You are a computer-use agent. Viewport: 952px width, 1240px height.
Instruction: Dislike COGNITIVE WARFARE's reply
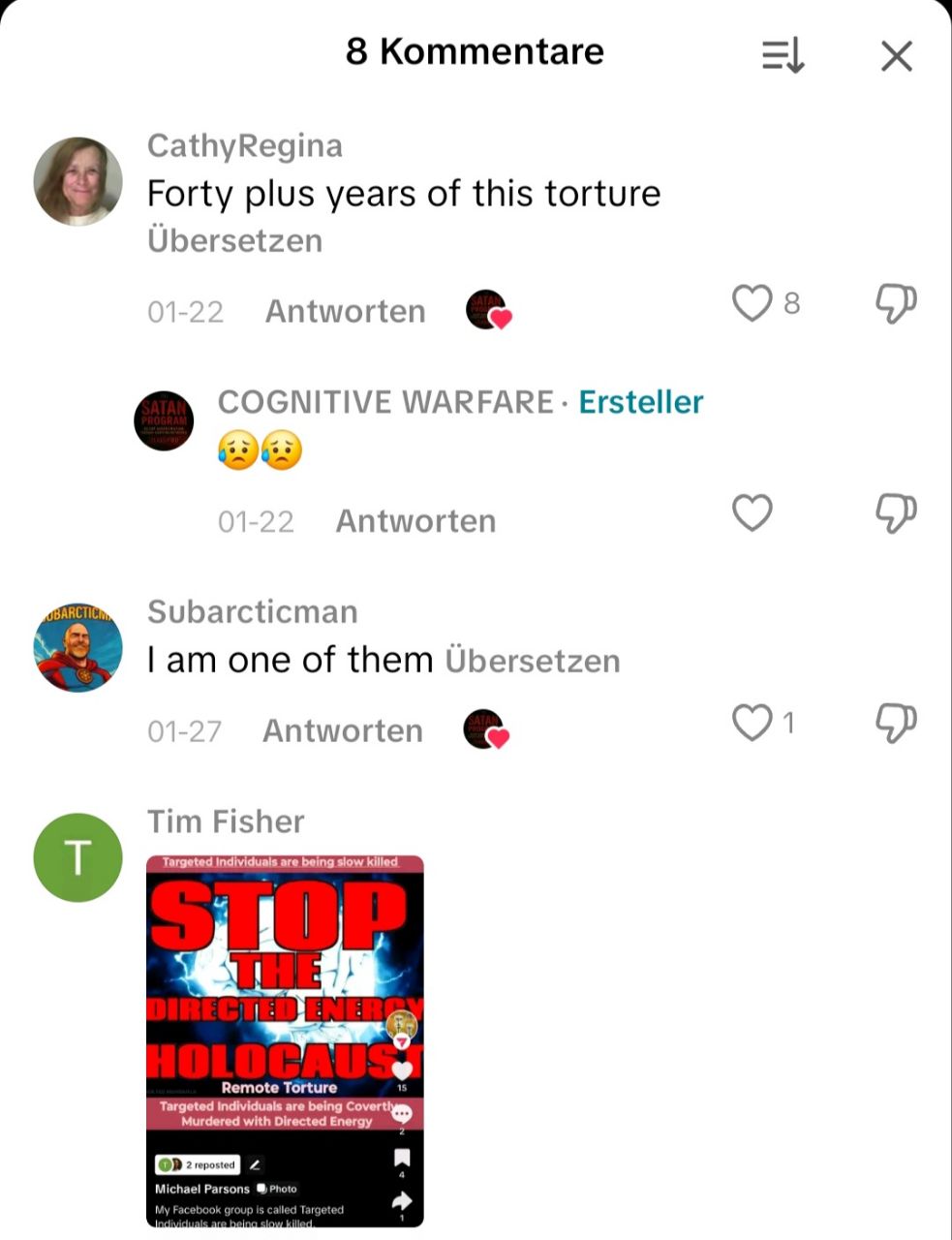pos(895,512)
